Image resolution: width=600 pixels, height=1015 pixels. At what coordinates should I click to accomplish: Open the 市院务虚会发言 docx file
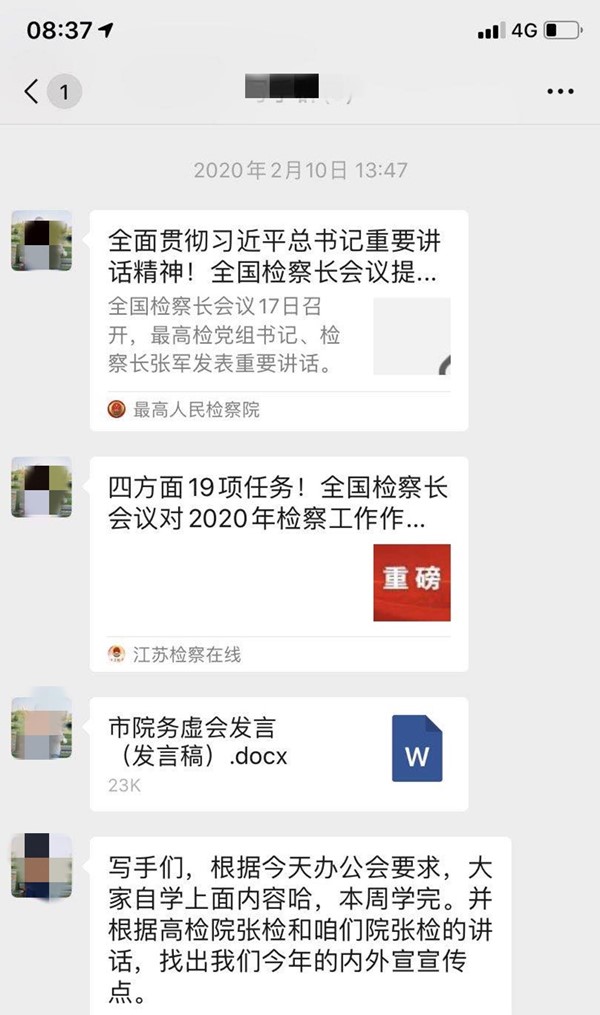pyautogui.click(x=278, y=752)
